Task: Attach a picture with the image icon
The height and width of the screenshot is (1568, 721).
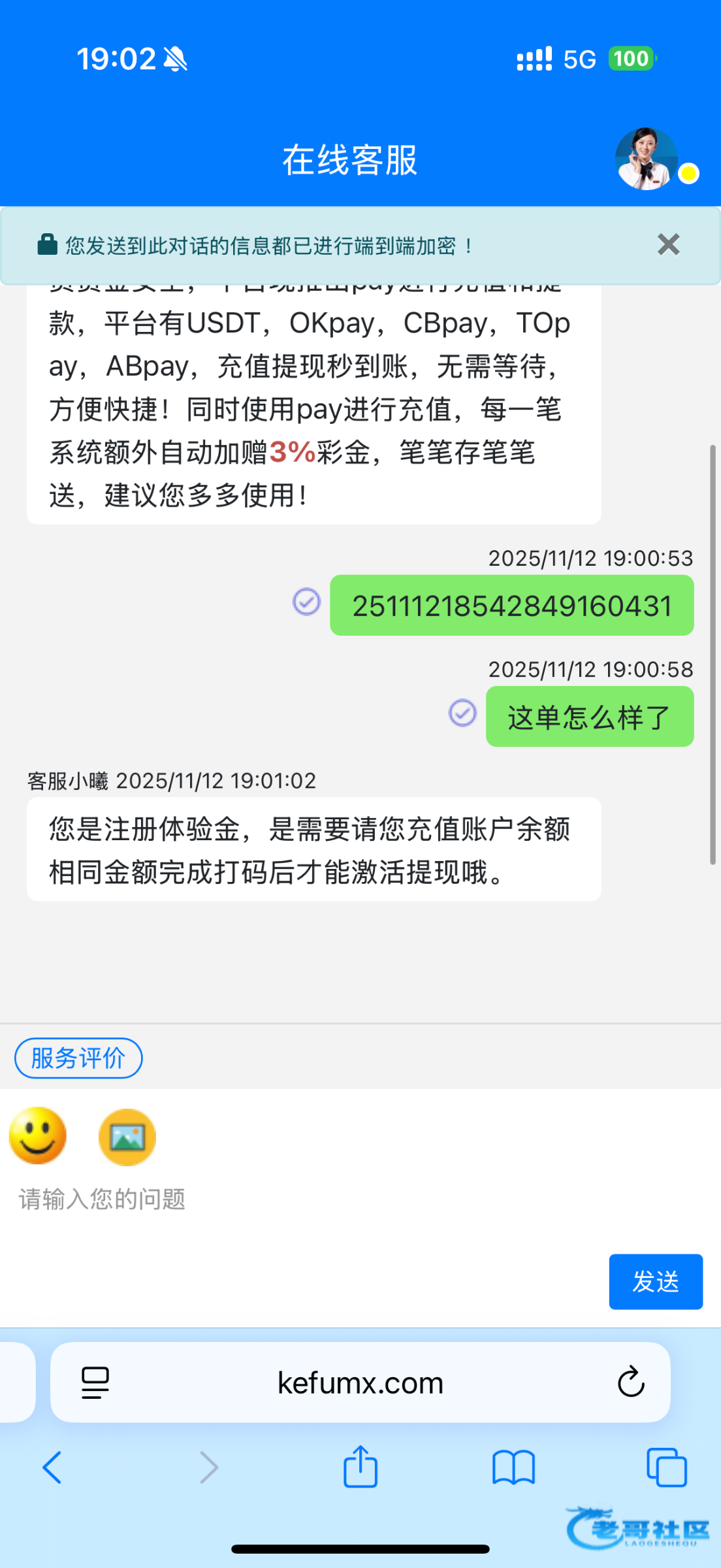Action: (x=127, y=1137)
